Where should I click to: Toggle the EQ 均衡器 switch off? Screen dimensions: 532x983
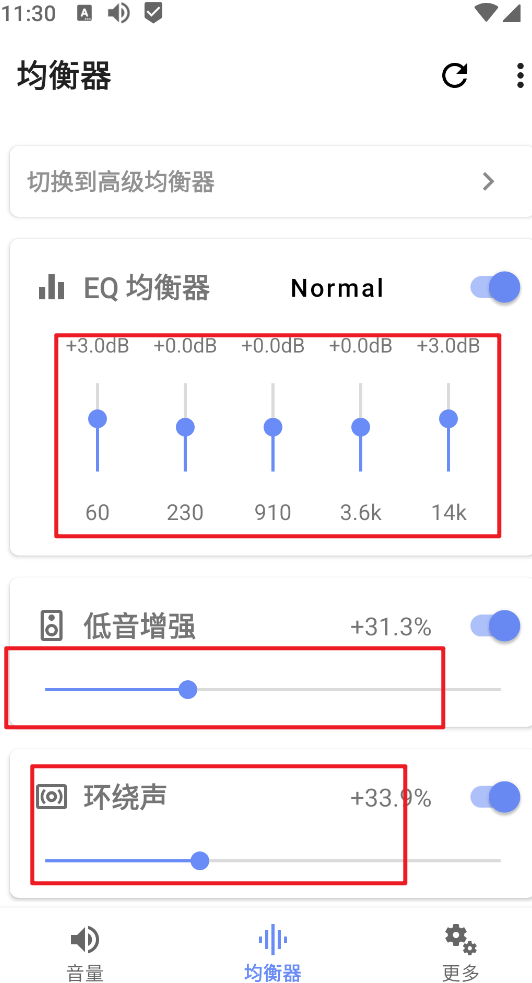click(x=495, y=288)
